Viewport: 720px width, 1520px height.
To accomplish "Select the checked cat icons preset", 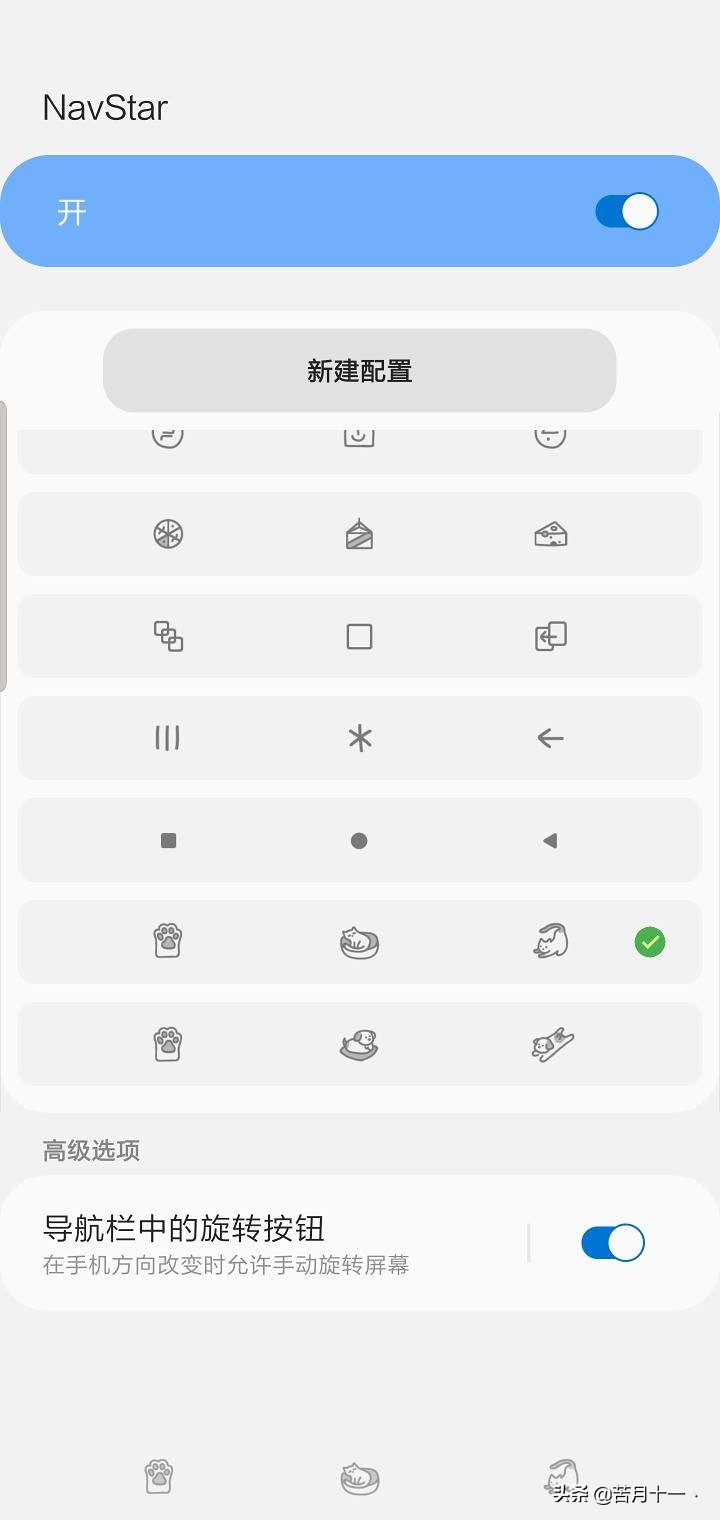I will 359,942.
